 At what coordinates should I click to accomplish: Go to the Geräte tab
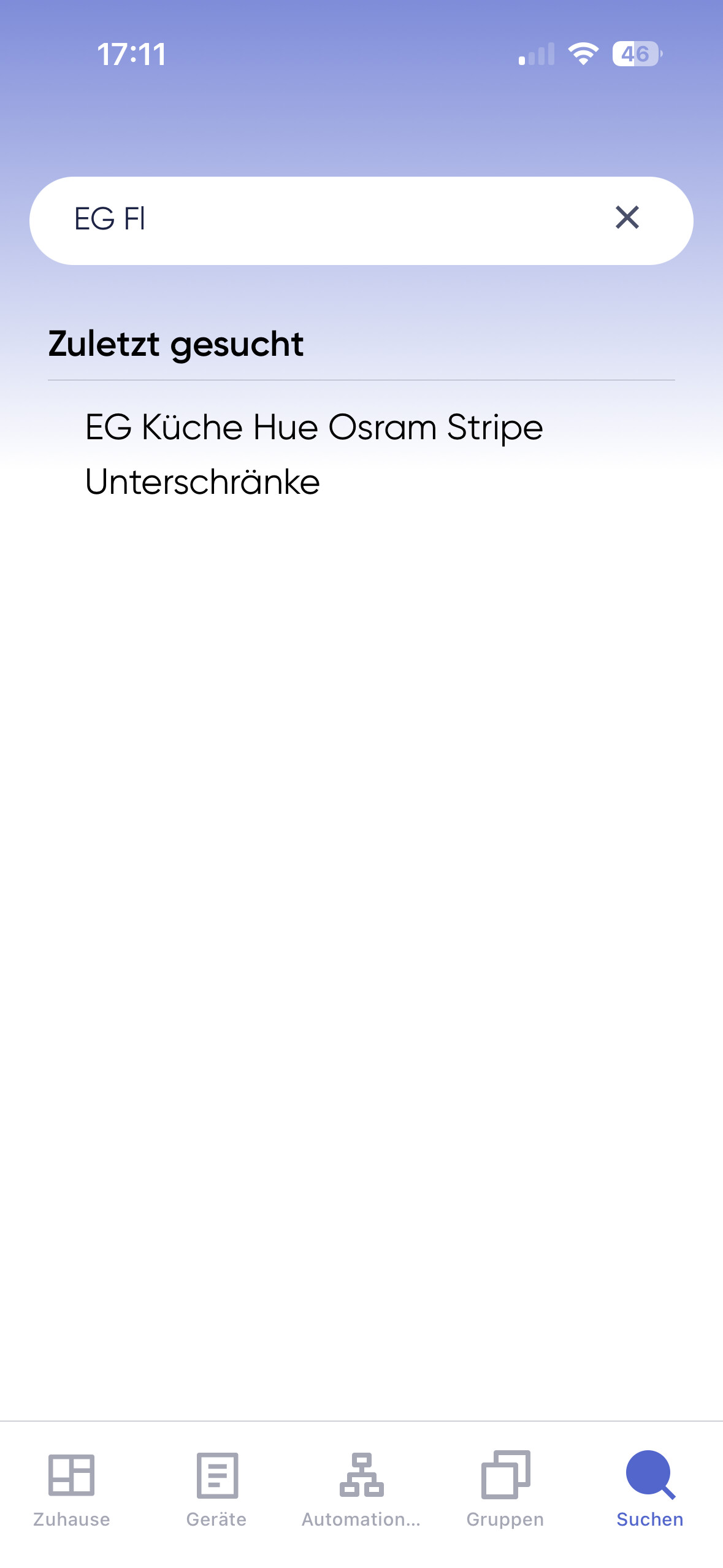pyautogui.click(x=216, y=1490)
